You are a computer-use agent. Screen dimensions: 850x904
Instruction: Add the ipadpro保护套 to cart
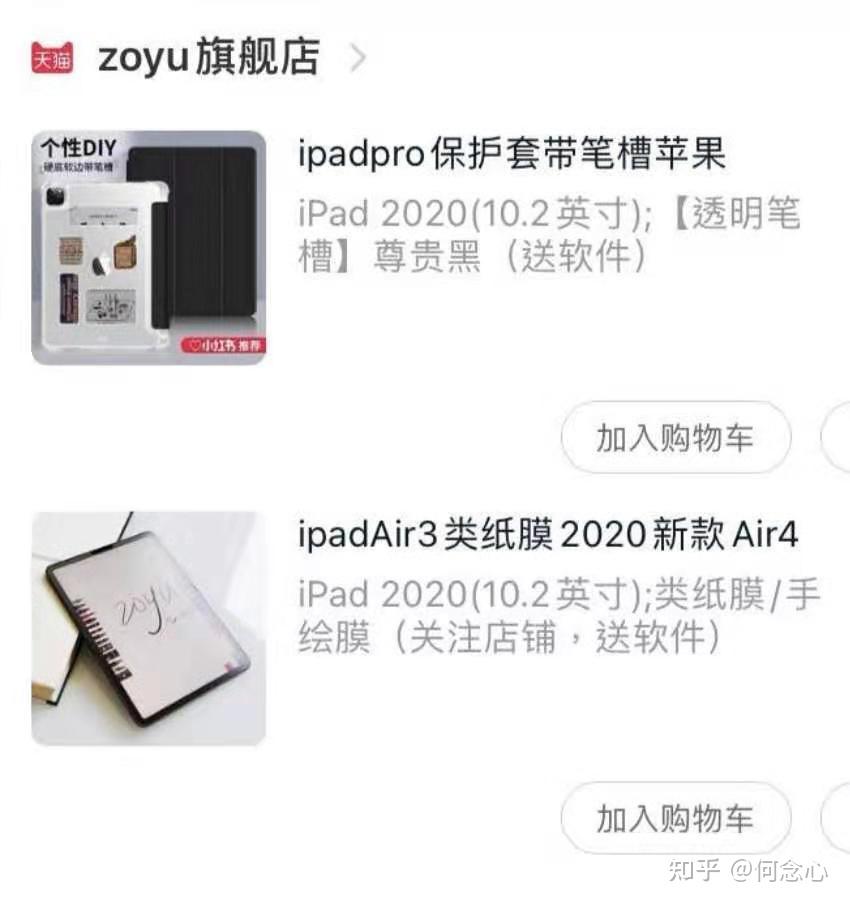[675, 437]
